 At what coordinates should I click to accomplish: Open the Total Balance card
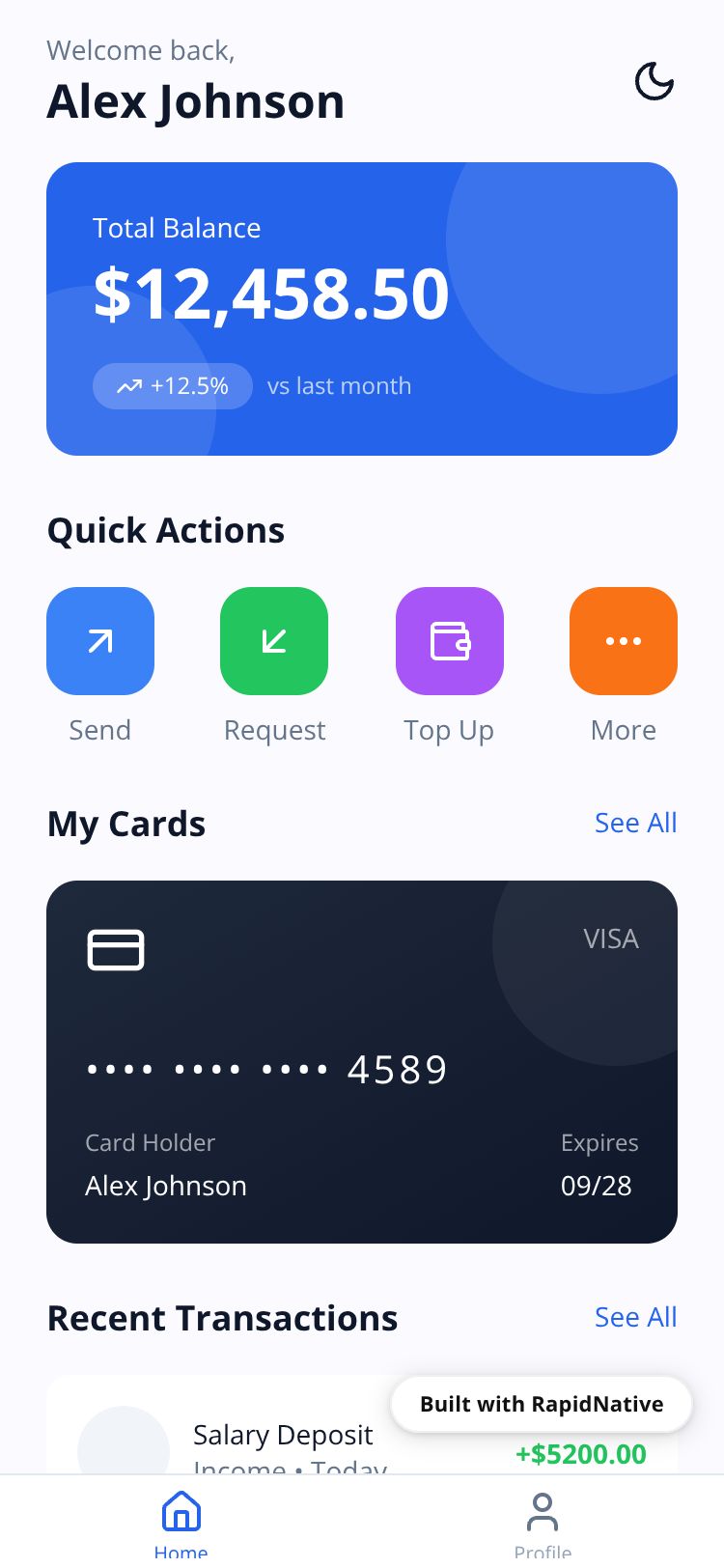pyautogui.click(x=362, y=309)
